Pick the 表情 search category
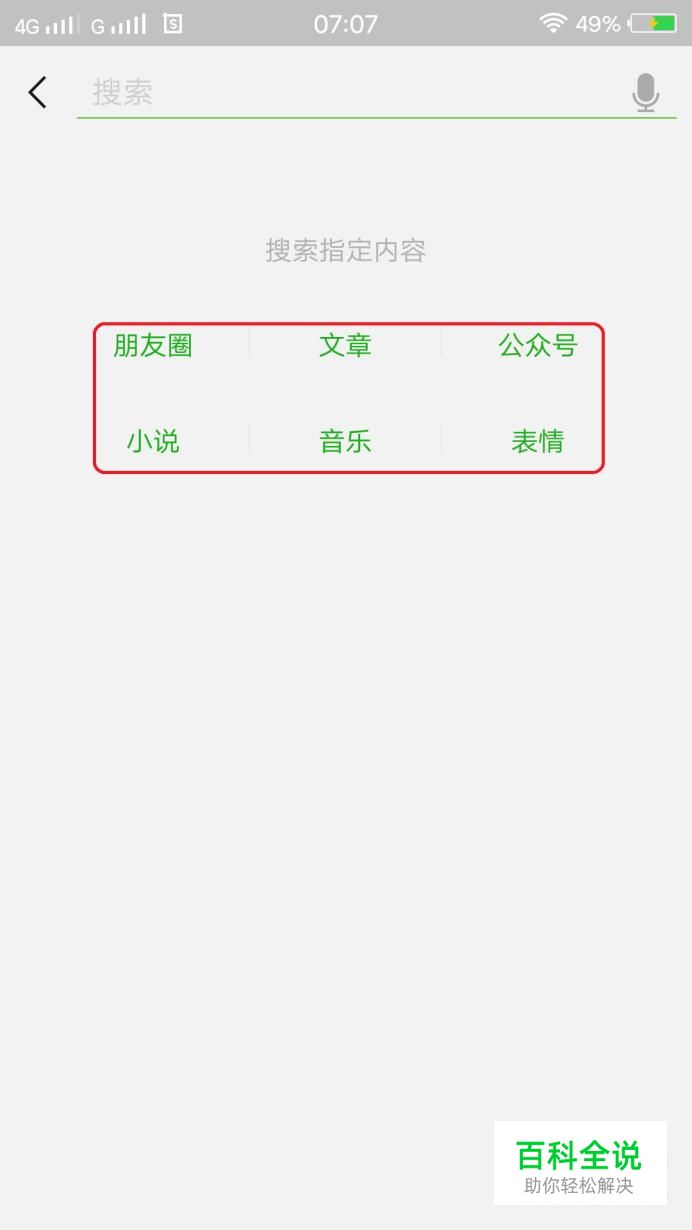 [538, 441]
